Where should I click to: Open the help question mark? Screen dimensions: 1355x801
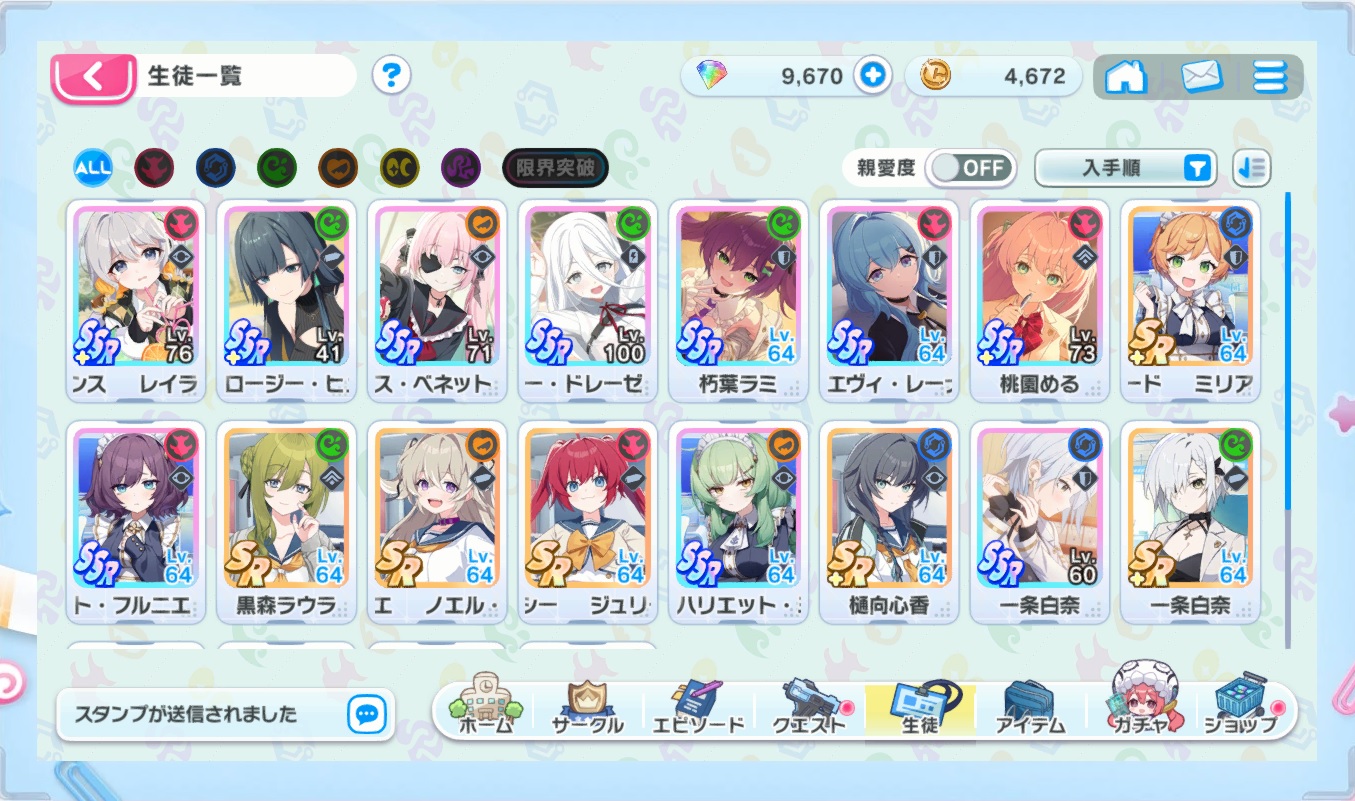pyautogui.click(x=392, y=75)
